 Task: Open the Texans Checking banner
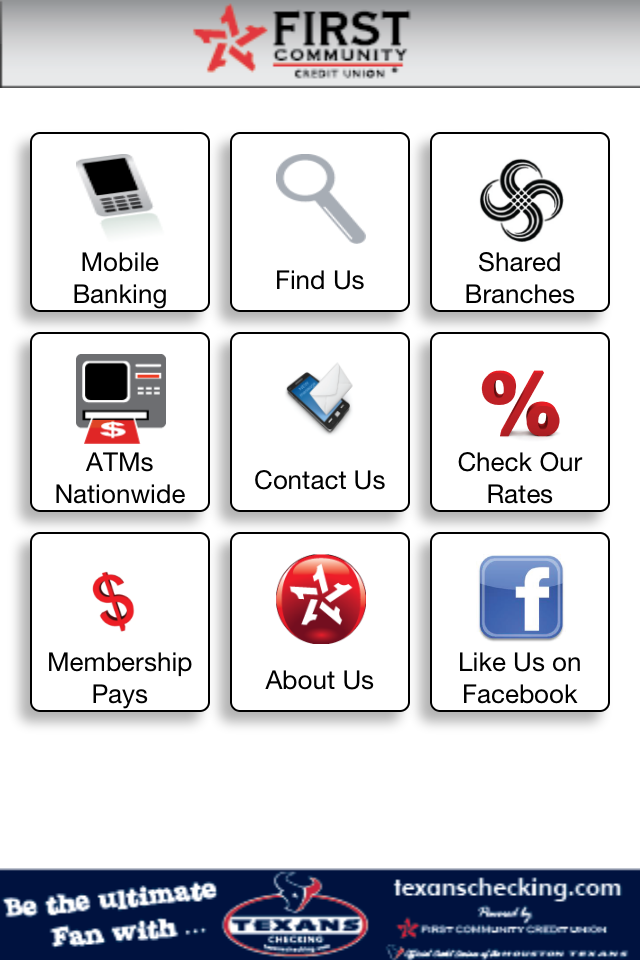point(320,914)
